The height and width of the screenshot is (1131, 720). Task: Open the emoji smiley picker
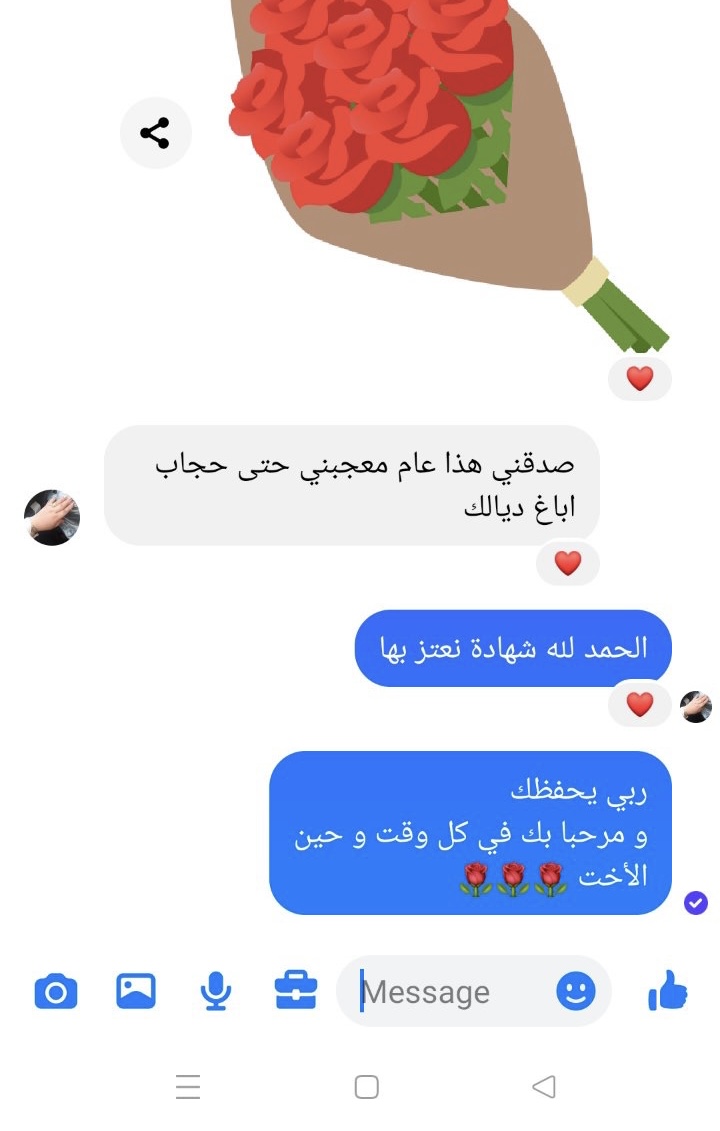tap(576, 991)
